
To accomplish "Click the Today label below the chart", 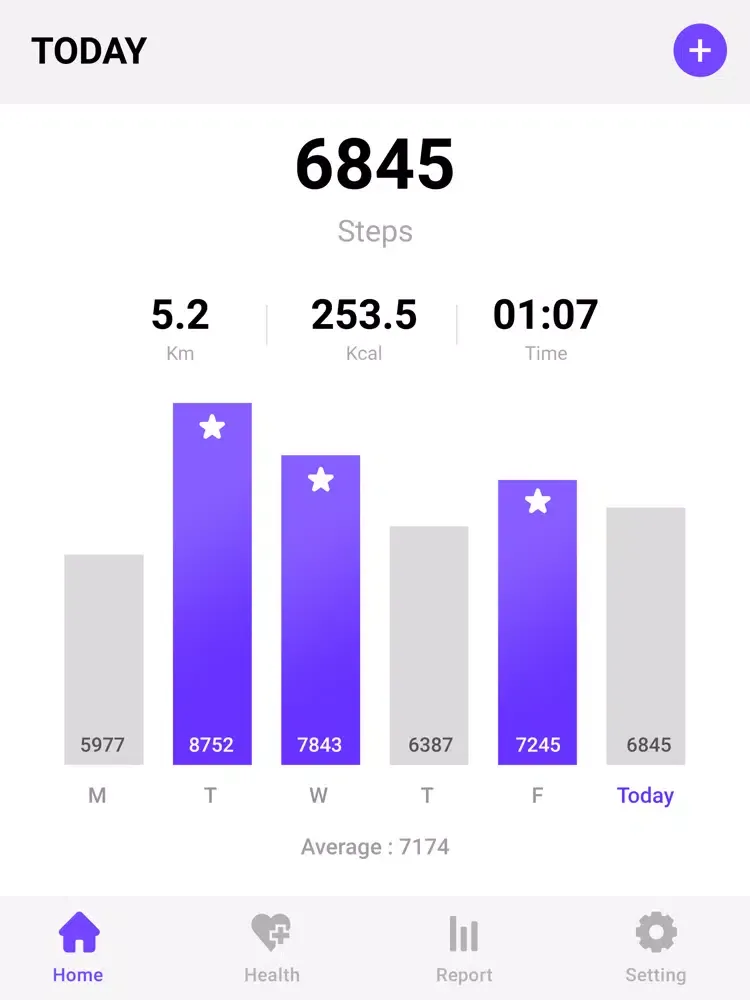I will tap(645, 795).
